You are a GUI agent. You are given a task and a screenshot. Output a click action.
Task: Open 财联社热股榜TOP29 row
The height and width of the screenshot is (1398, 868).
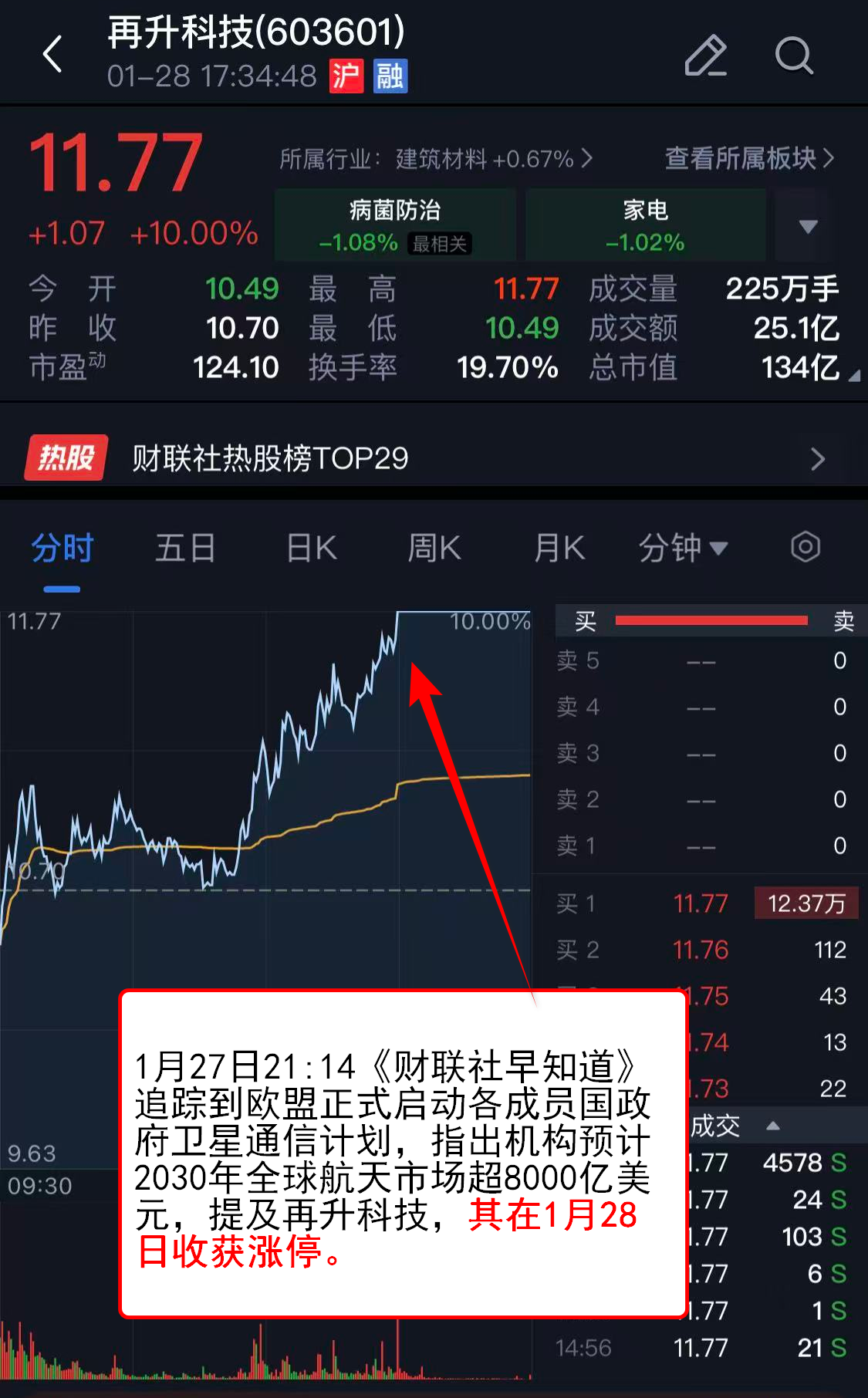pyautogui.click(x=434, y=459)
